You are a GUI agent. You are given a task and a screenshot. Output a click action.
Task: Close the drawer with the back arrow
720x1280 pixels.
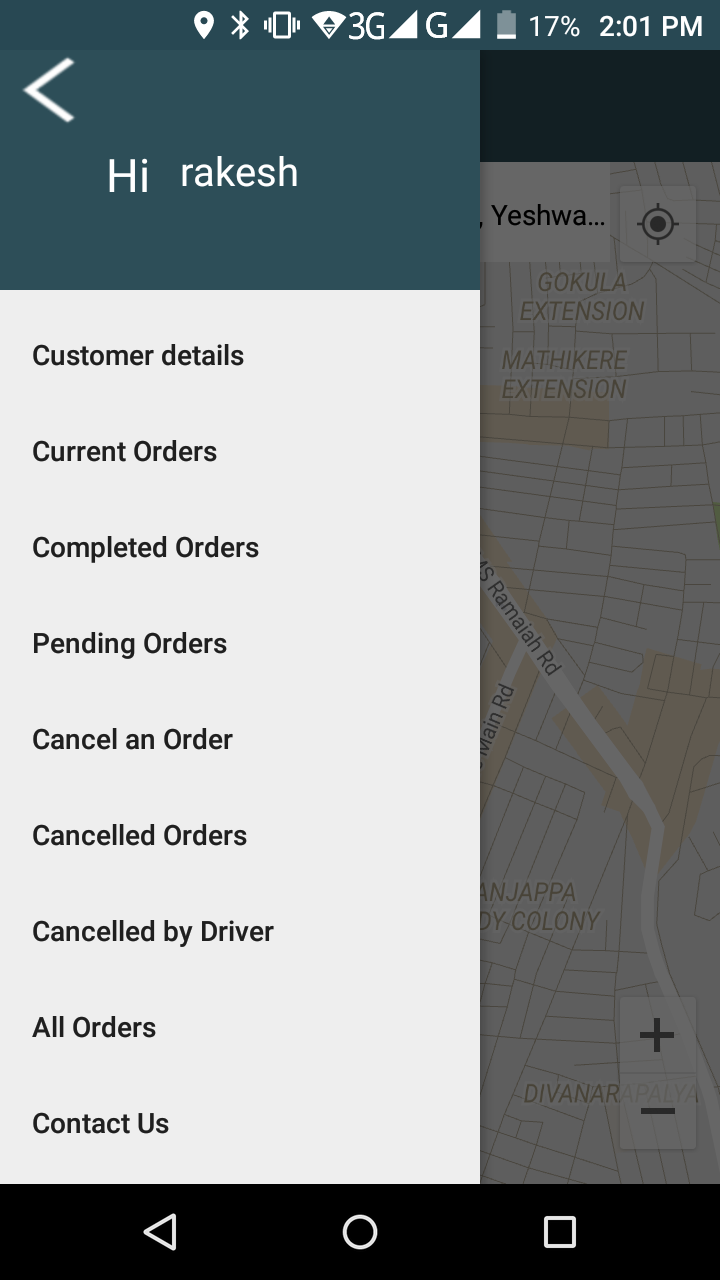tap(49, 90)
